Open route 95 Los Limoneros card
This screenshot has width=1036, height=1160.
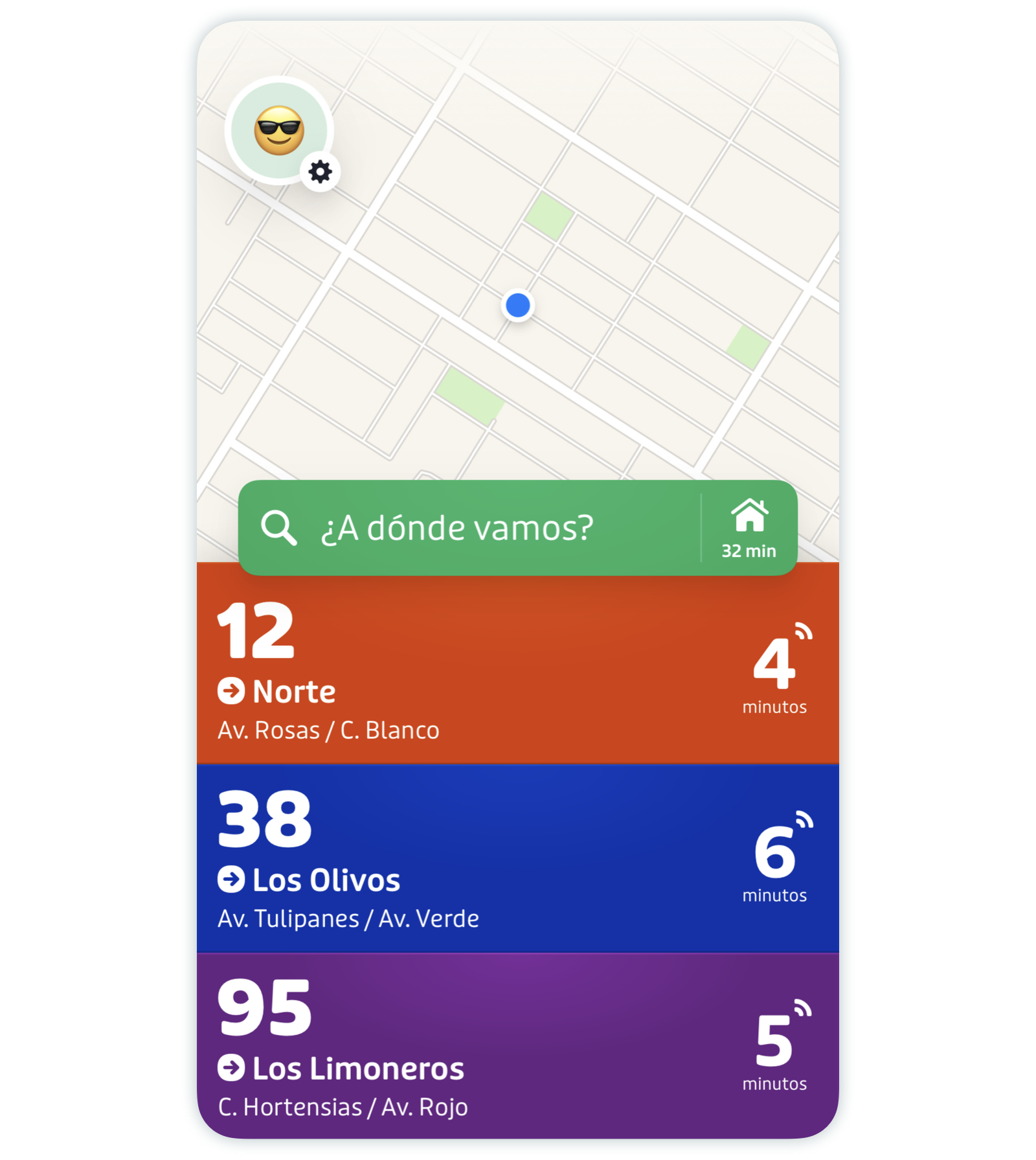(517, 1045)
